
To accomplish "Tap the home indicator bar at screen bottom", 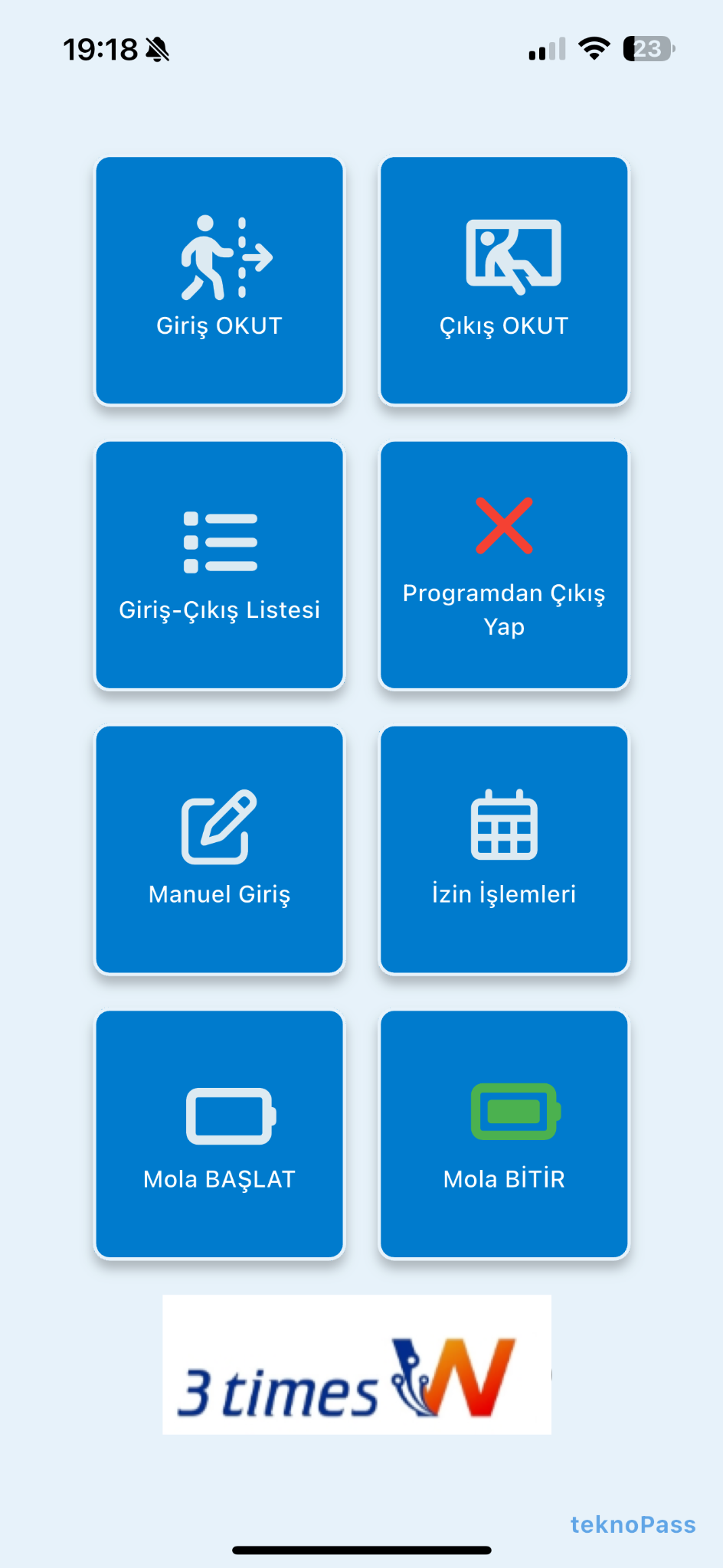I will [x=361, y=1550].
